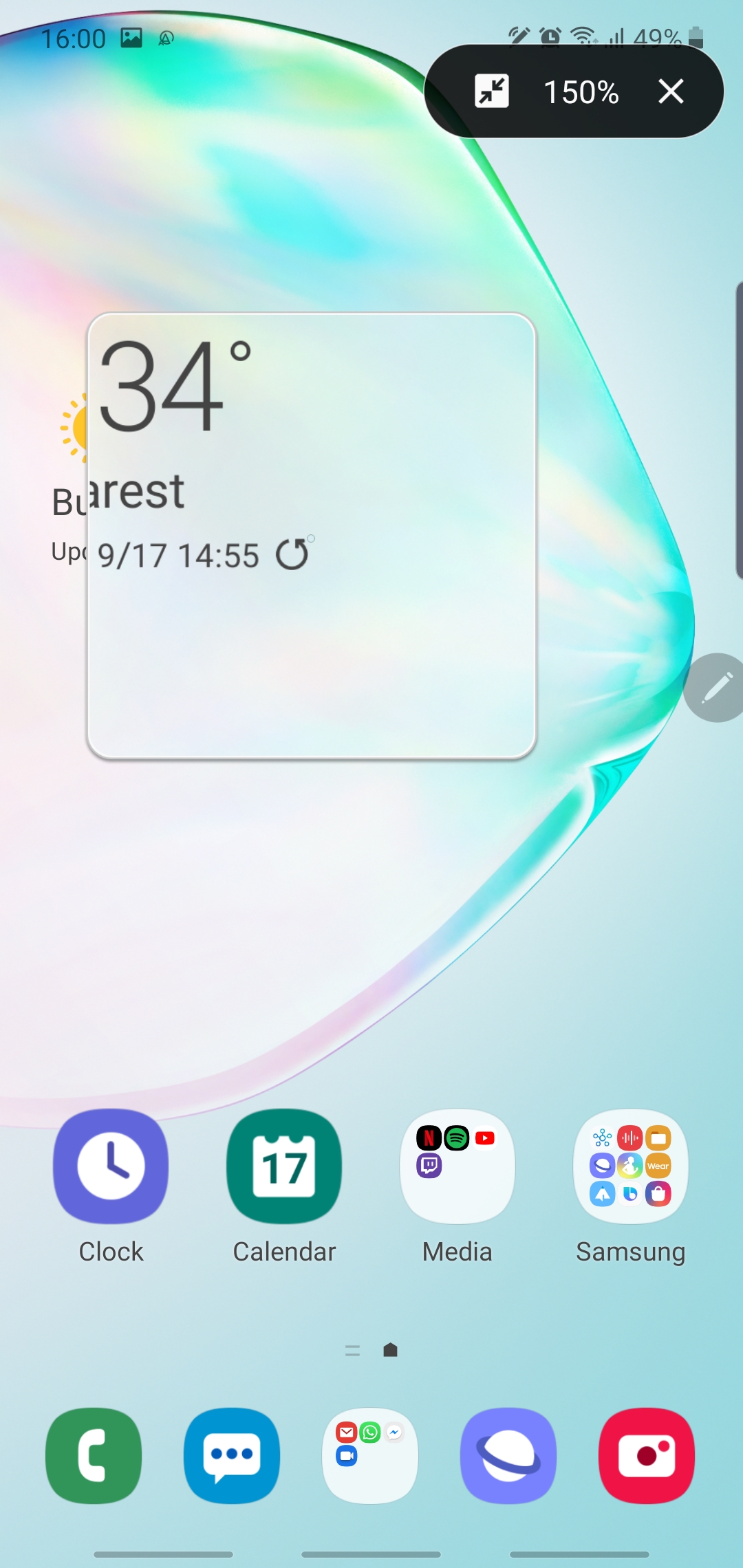This screenshot has width=743, height=1568.
Task: Tap the reduce magnifier size icon
Action: click(492, 91)
